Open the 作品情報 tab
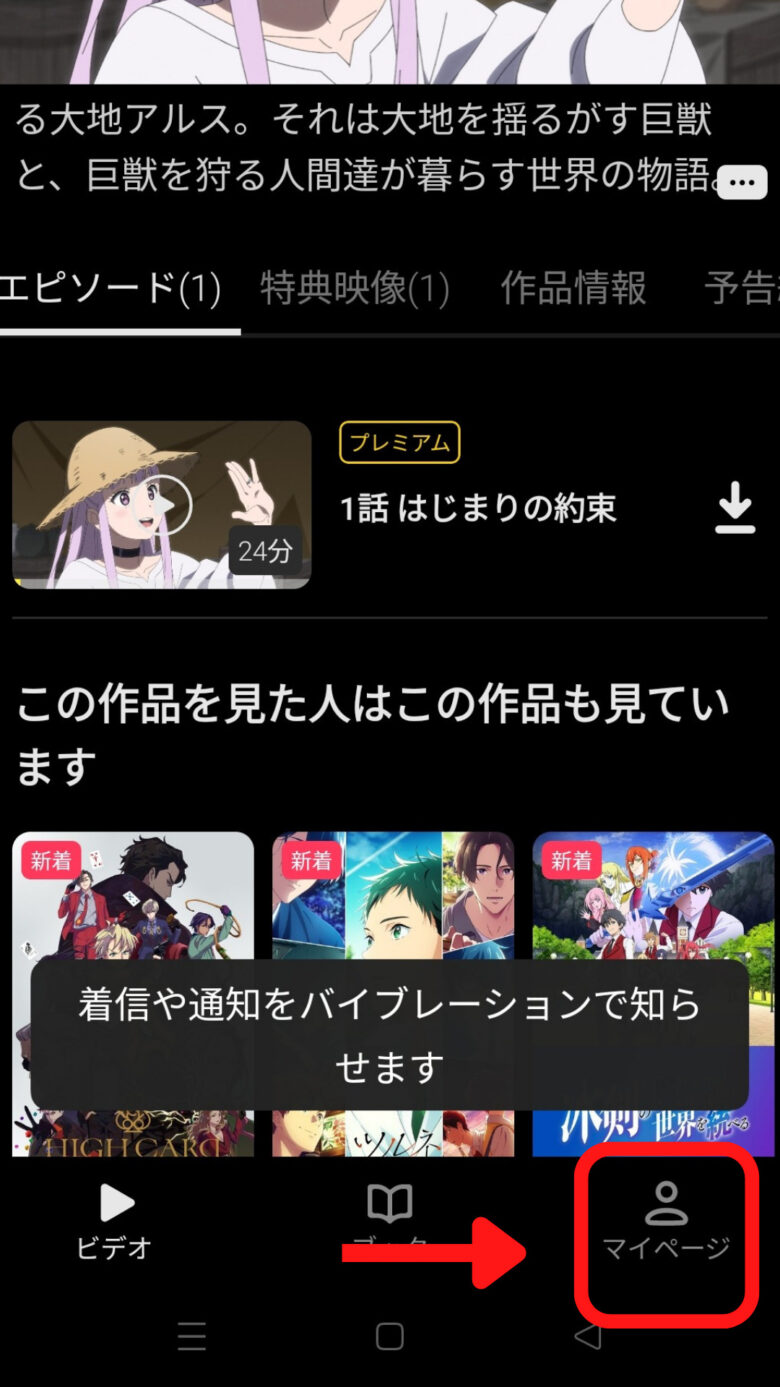Image resolution: width=780 pixels, height=1387 pixels. (573, 289)
